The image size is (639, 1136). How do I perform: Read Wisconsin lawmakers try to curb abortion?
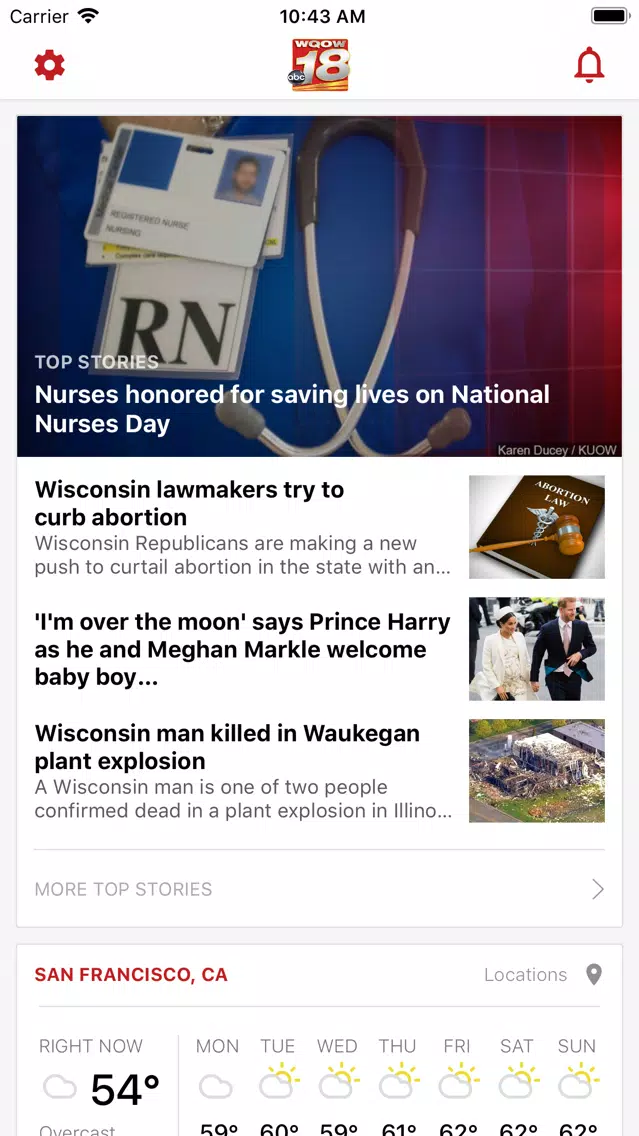point(320,527)
